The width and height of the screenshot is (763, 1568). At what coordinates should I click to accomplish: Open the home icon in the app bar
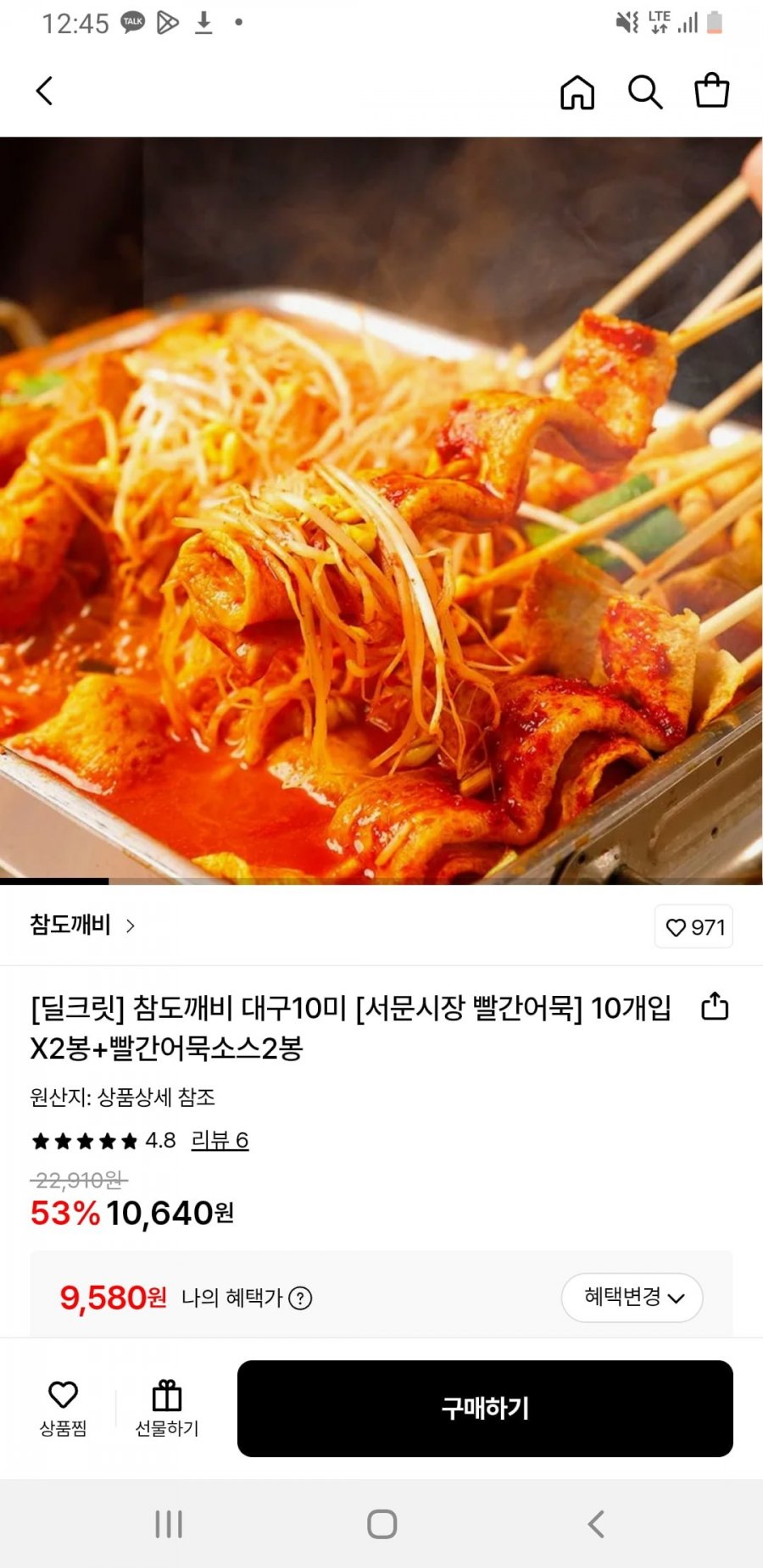click(x=577, y=92)
